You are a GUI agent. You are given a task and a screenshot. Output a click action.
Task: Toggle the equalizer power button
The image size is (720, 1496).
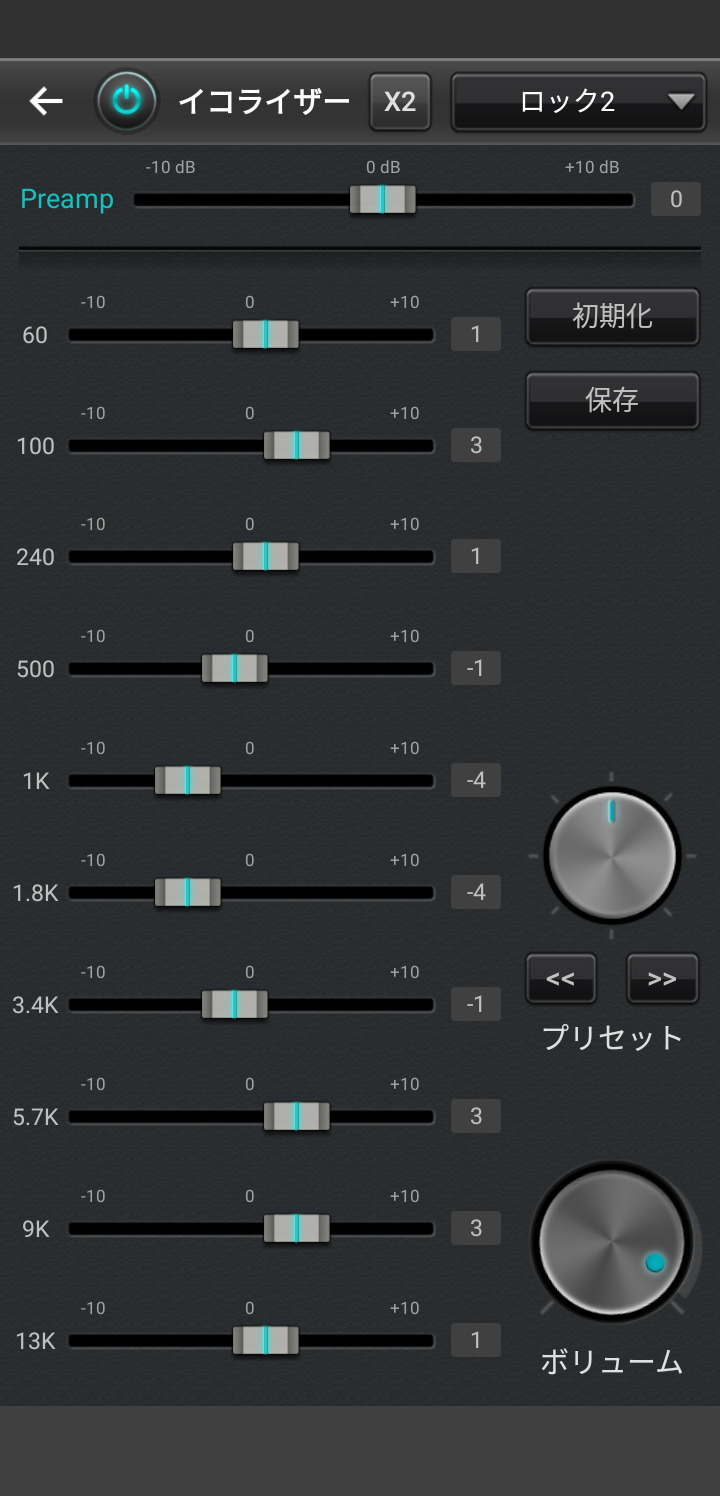125,101
